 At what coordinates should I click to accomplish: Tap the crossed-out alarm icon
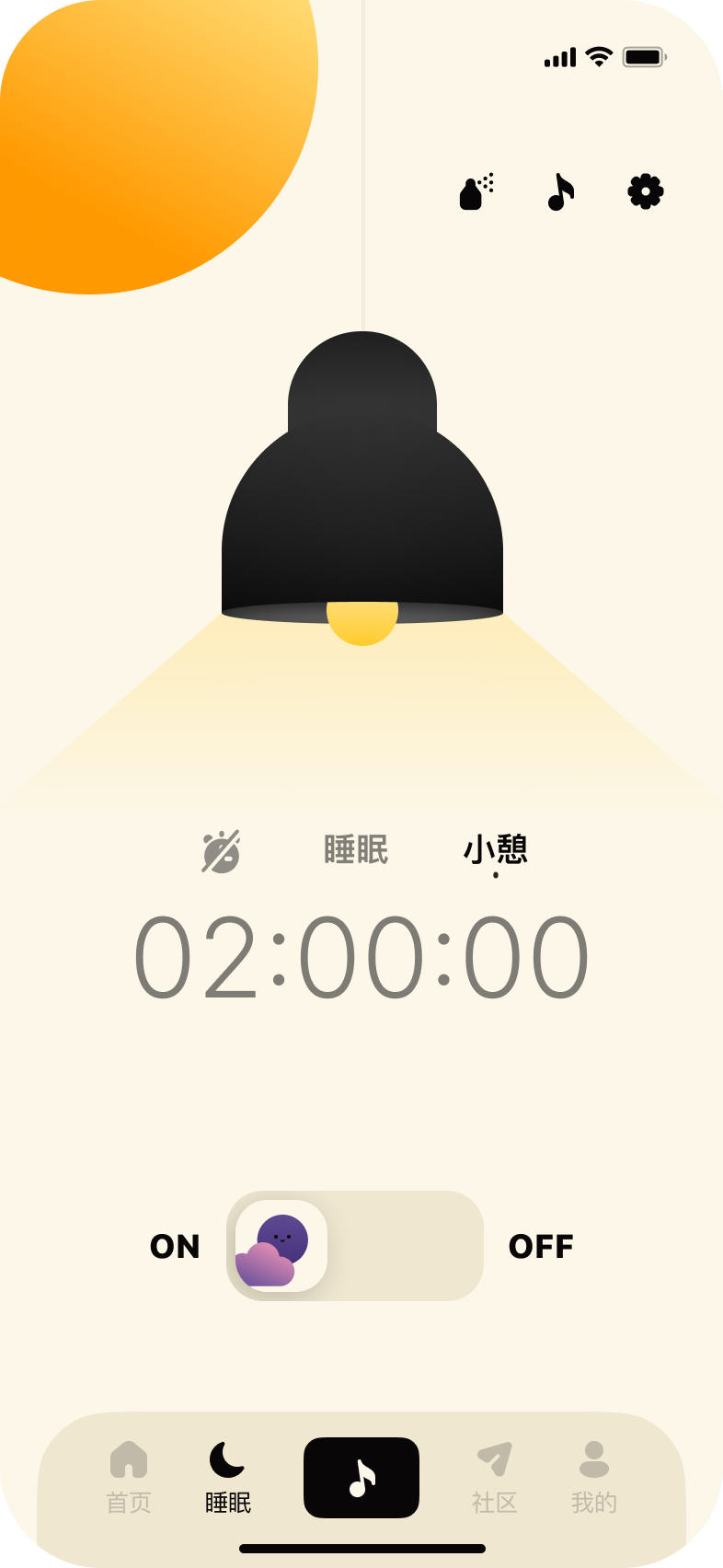click(222, 851)
